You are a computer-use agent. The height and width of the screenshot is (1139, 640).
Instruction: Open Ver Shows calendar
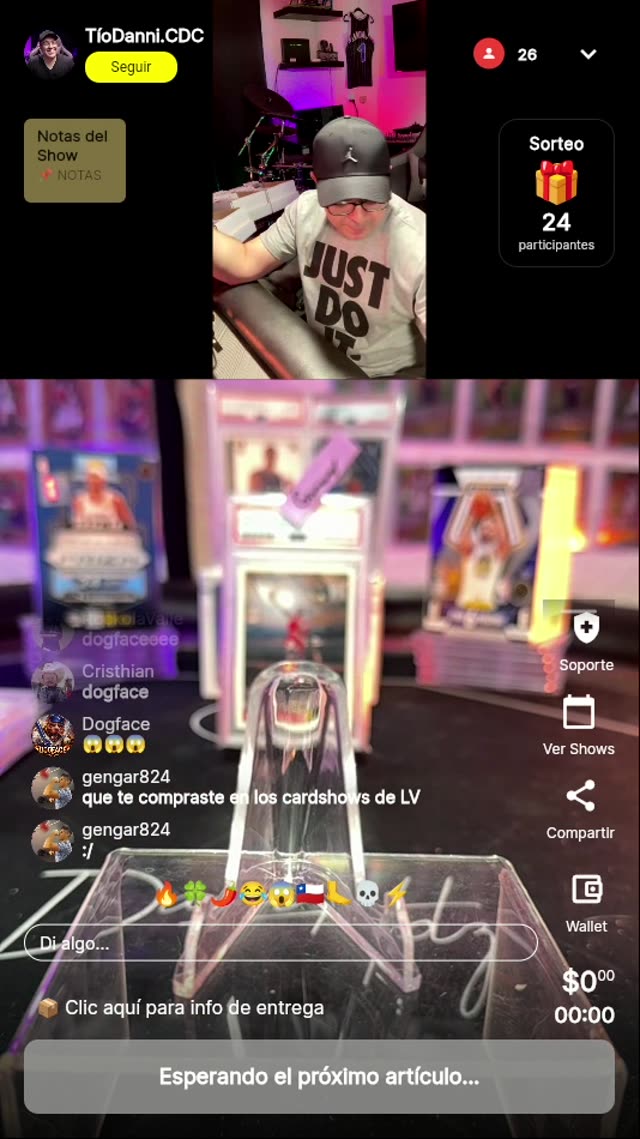(579, 714)
